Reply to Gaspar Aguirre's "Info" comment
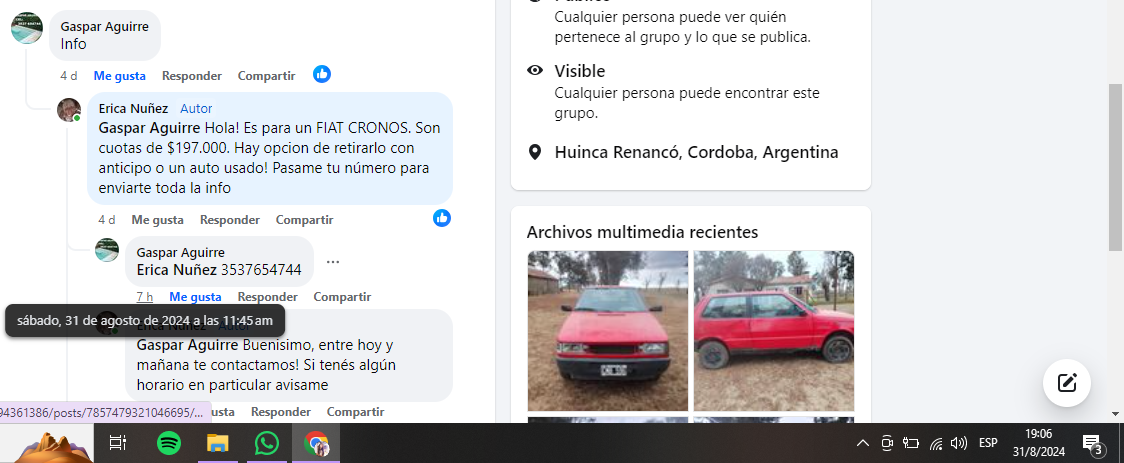 tap(191, 75)
